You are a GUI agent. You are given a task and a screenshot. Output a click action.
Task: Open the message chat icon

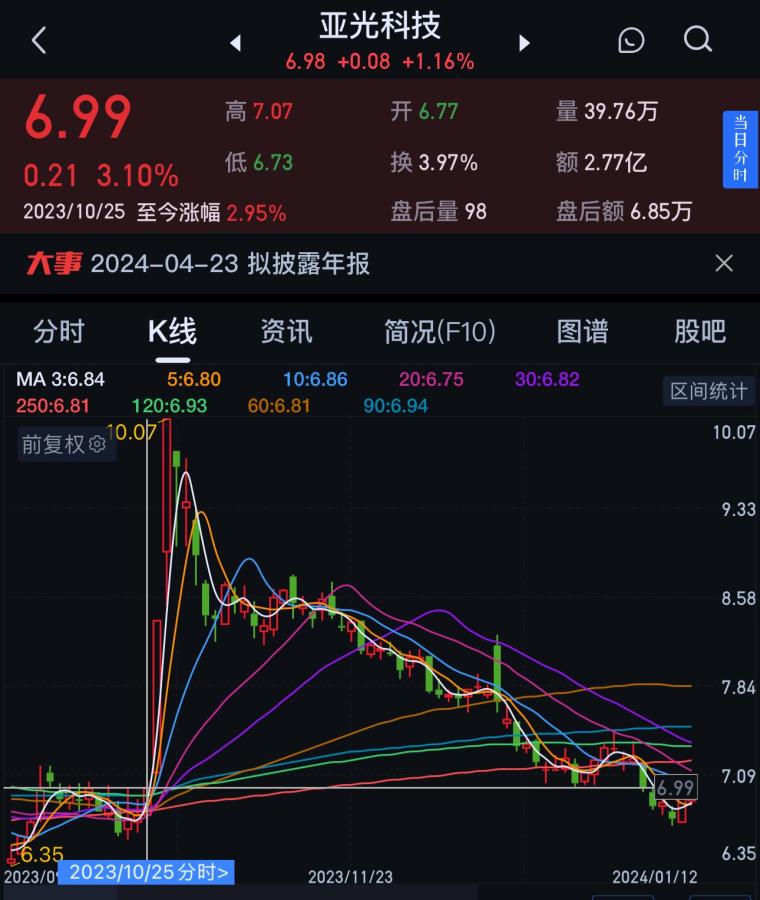[631, 40]
